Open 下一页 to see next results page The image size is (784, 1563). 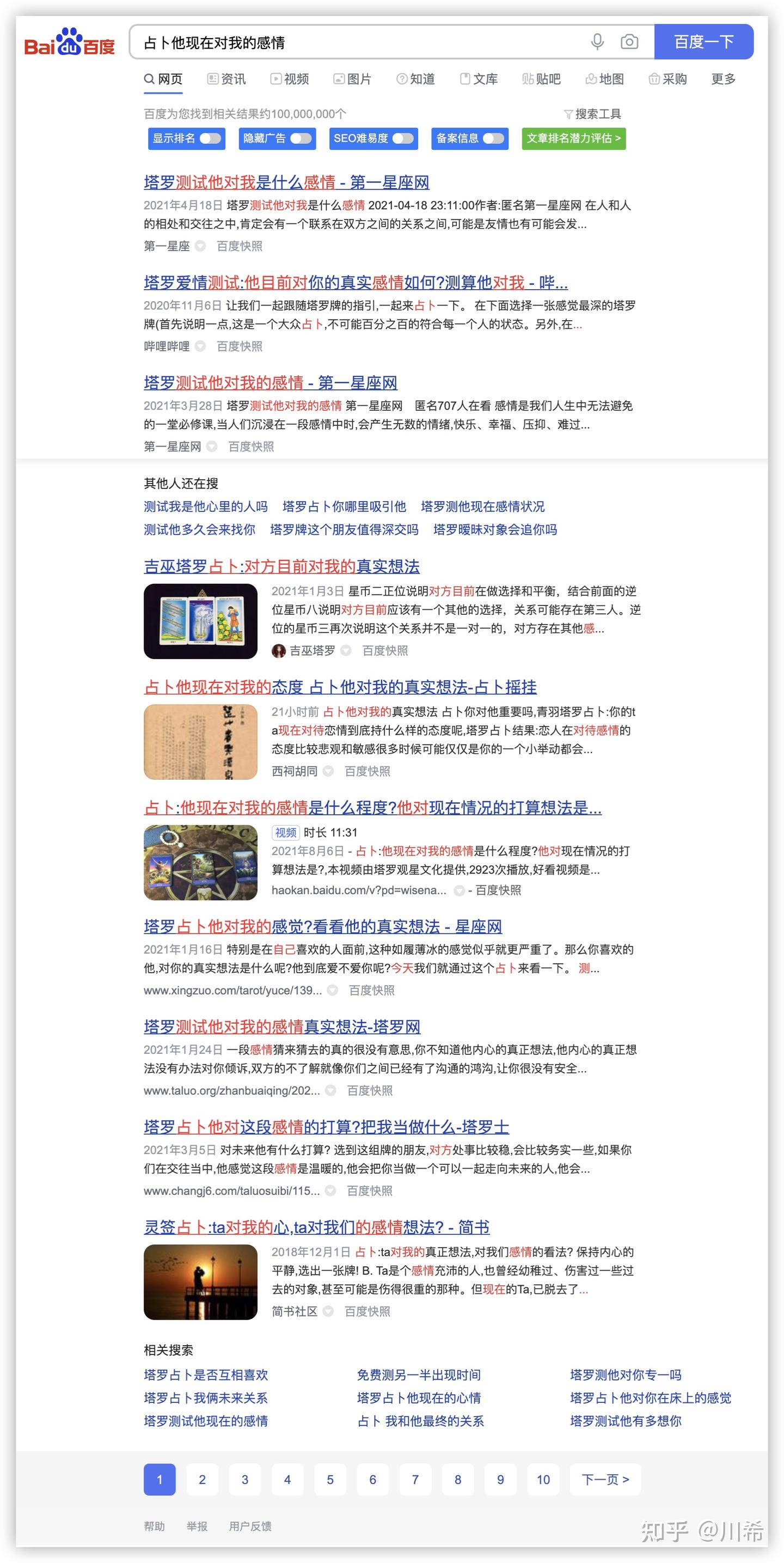pos(604,1479)
